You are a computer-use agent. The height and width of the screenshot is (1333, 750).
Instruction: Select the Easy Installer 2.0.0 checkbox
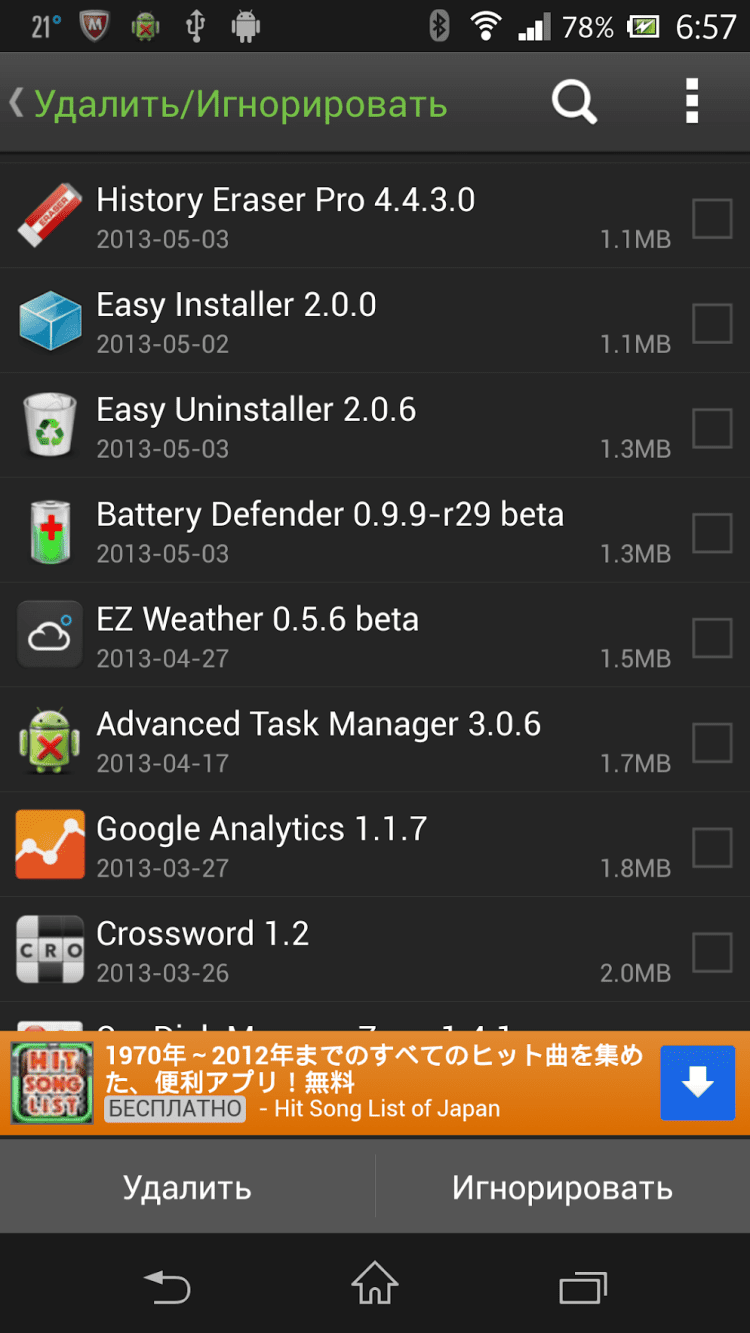coord(712,323)
